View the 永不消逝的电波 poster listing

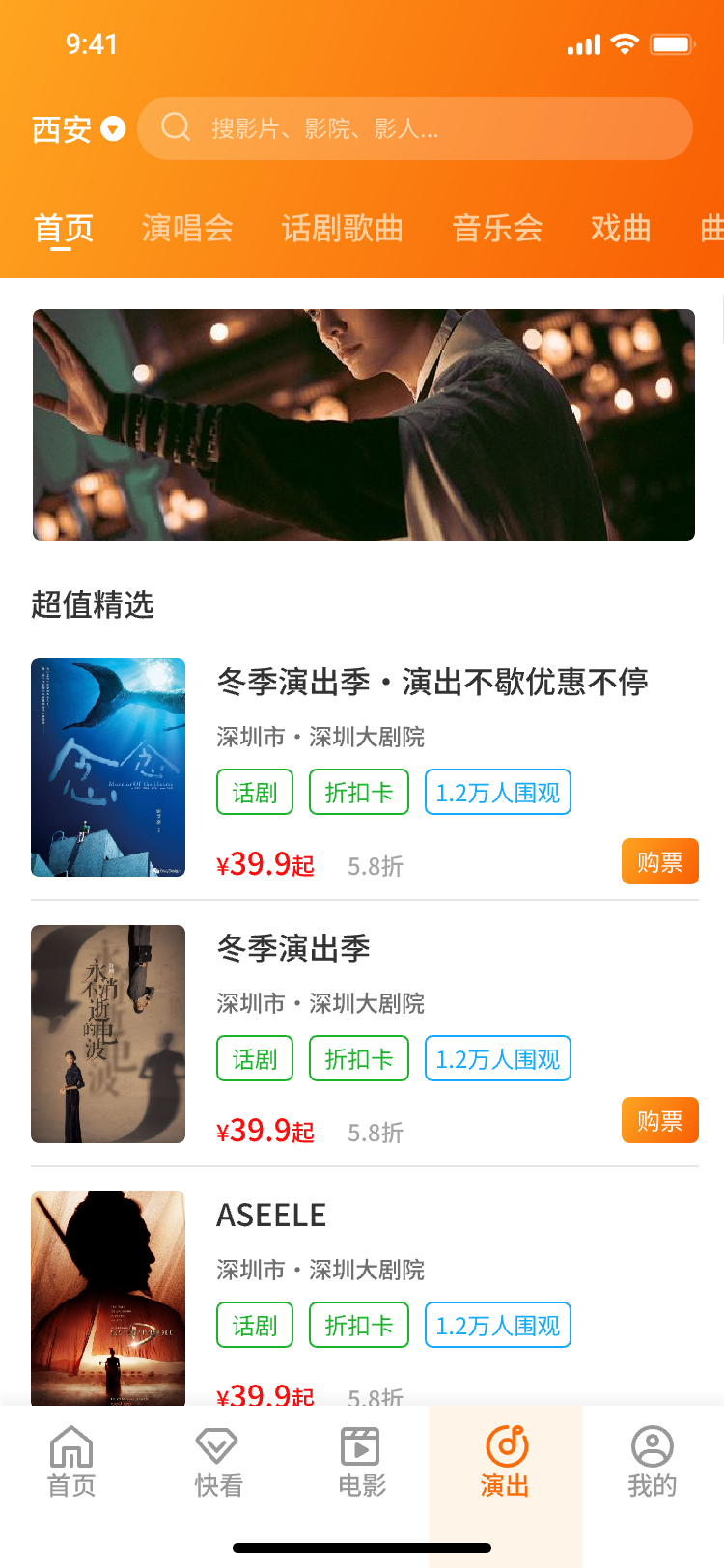point(108,1034)
